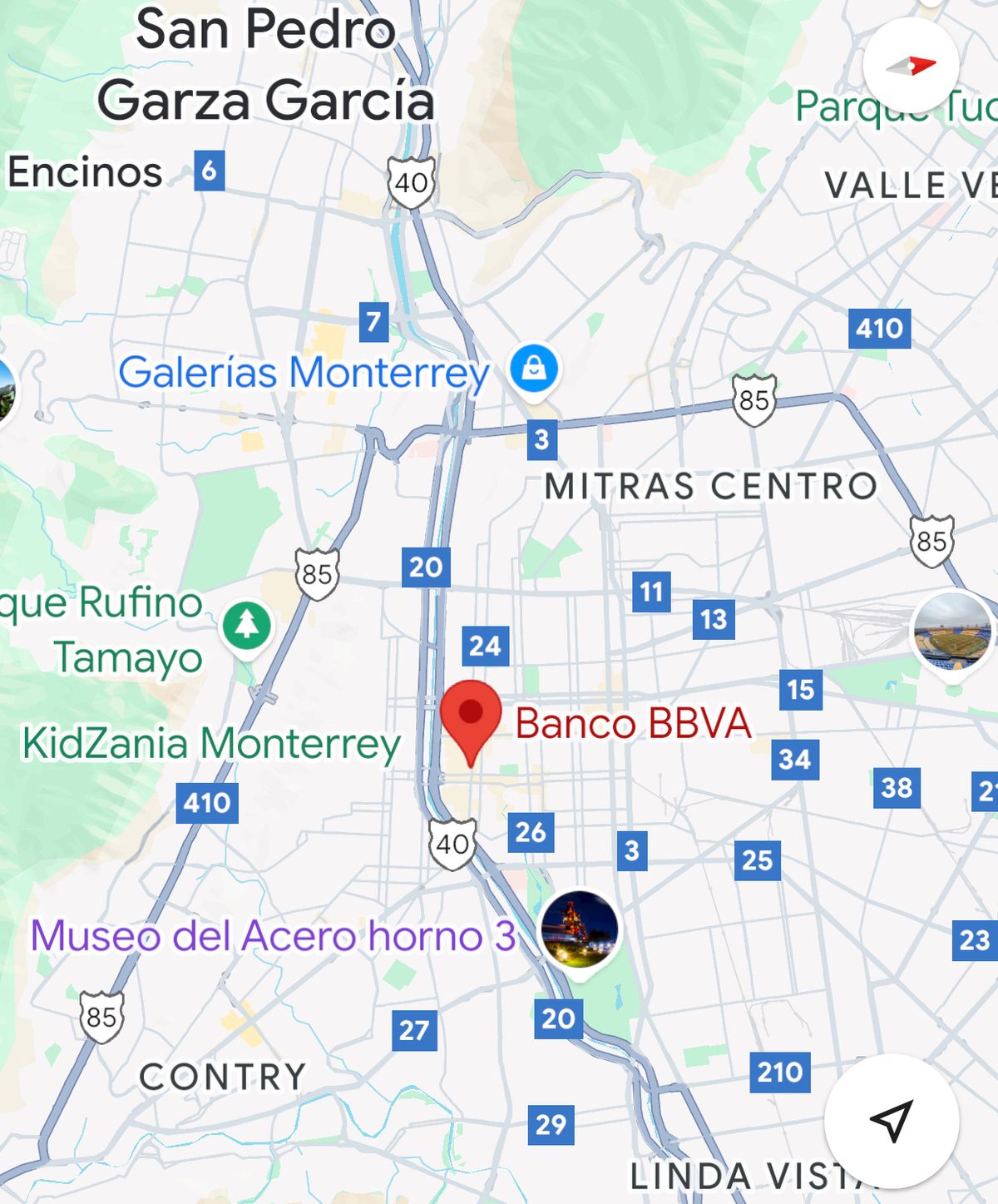Select KidZania Monterrey place label
The height and width of the screenshot is (1204, 998).
point(211,743)
